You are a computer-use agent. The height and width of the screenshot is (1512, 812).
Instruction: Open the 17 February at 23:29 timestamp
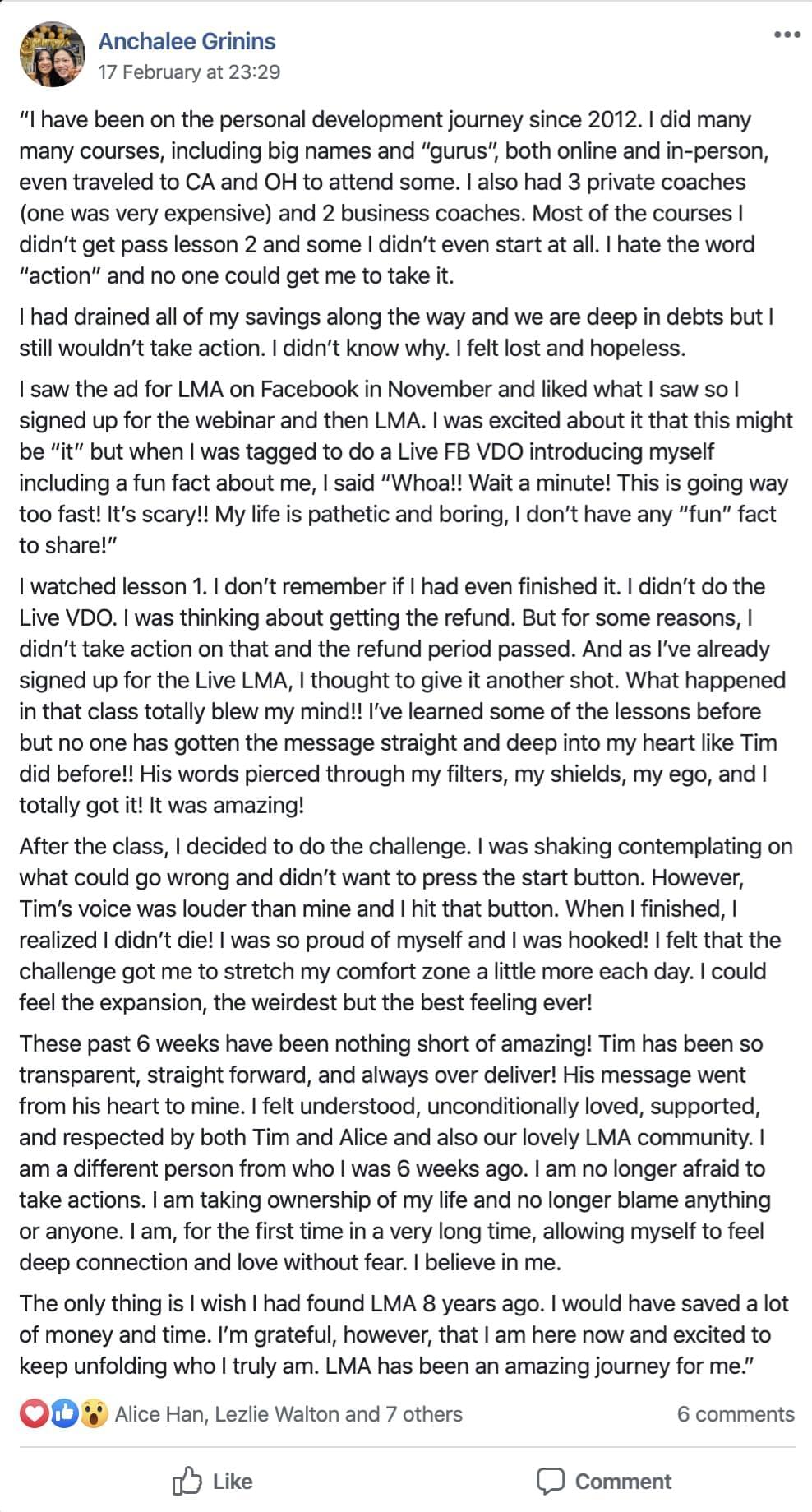189,72
